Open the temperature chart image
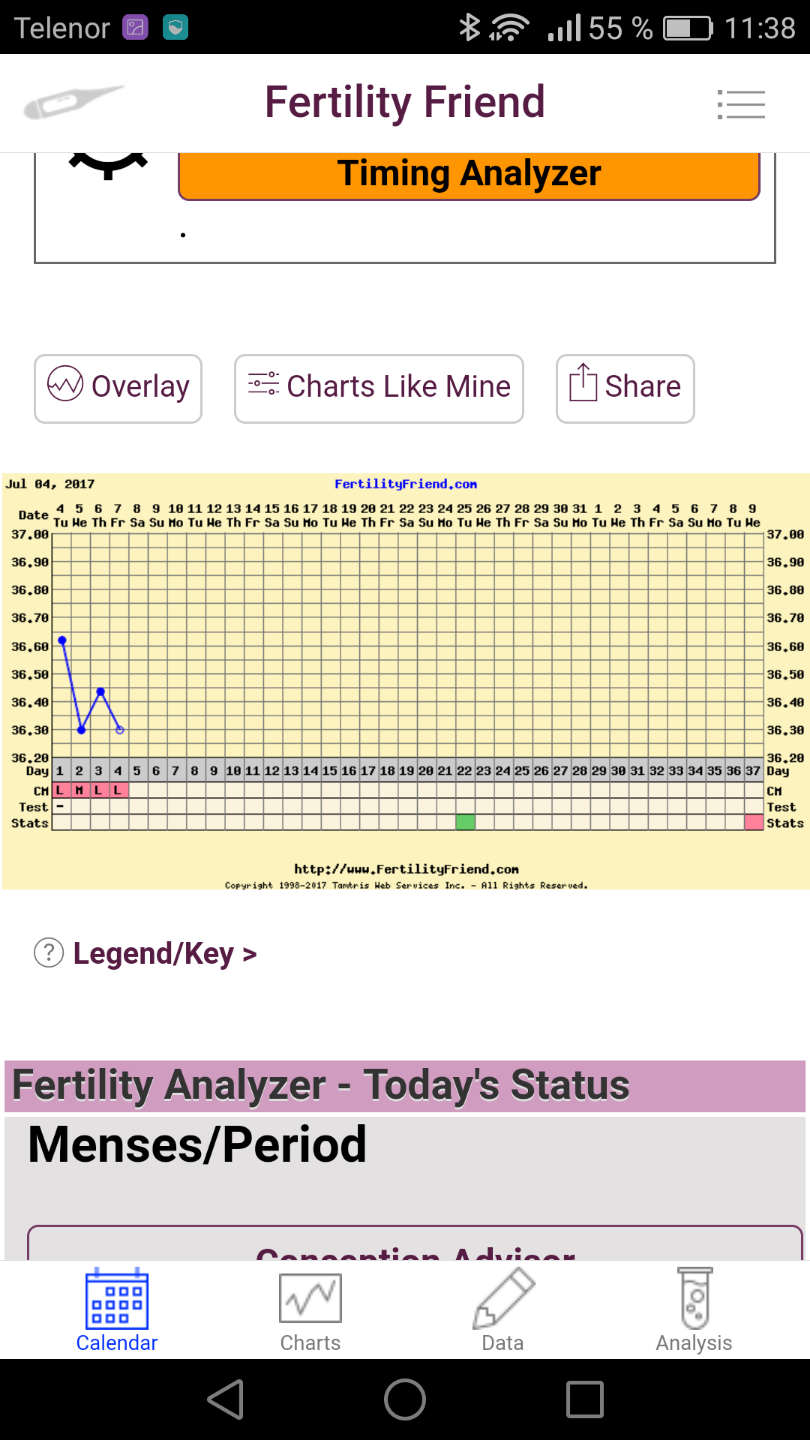Screen dimensions: 810x1440 coord(405,680)
